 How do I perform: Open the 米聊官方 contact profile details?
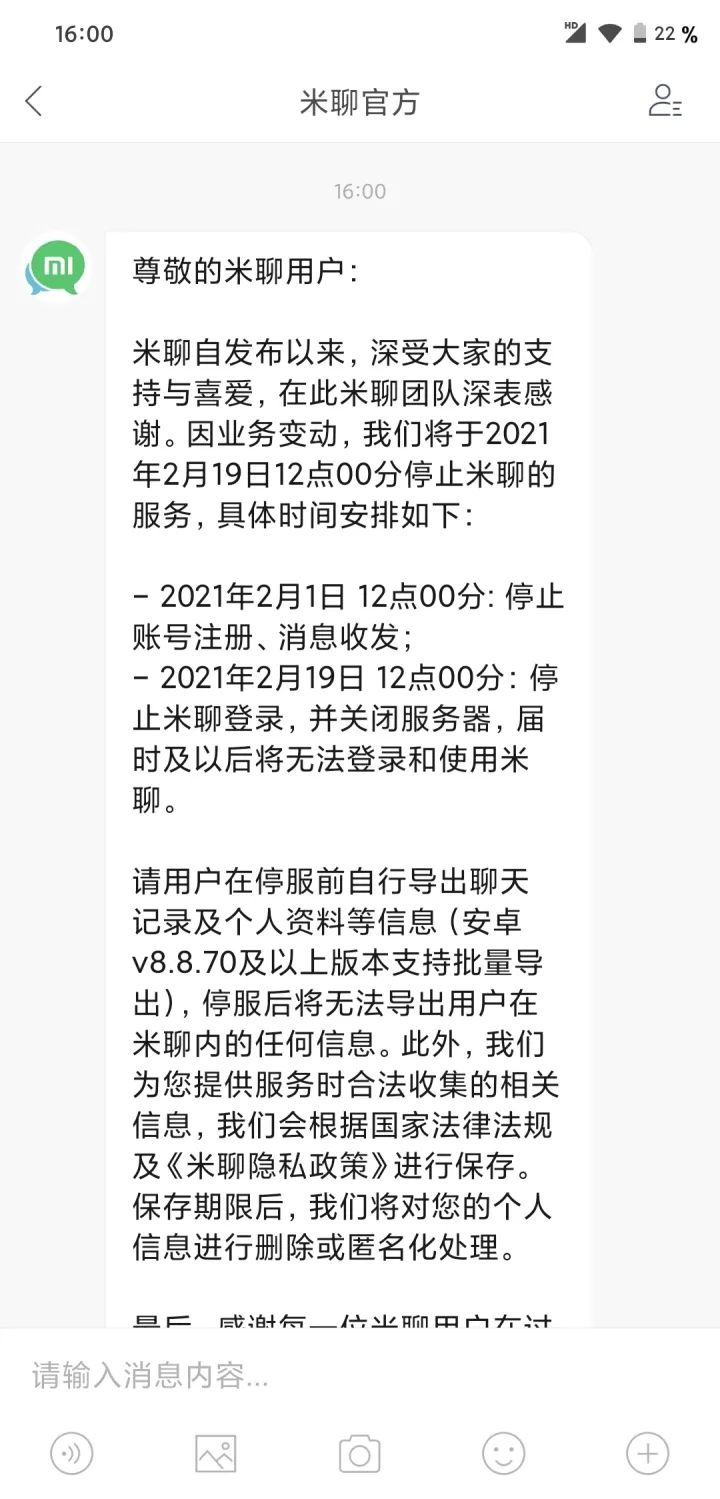click(665, 101)
